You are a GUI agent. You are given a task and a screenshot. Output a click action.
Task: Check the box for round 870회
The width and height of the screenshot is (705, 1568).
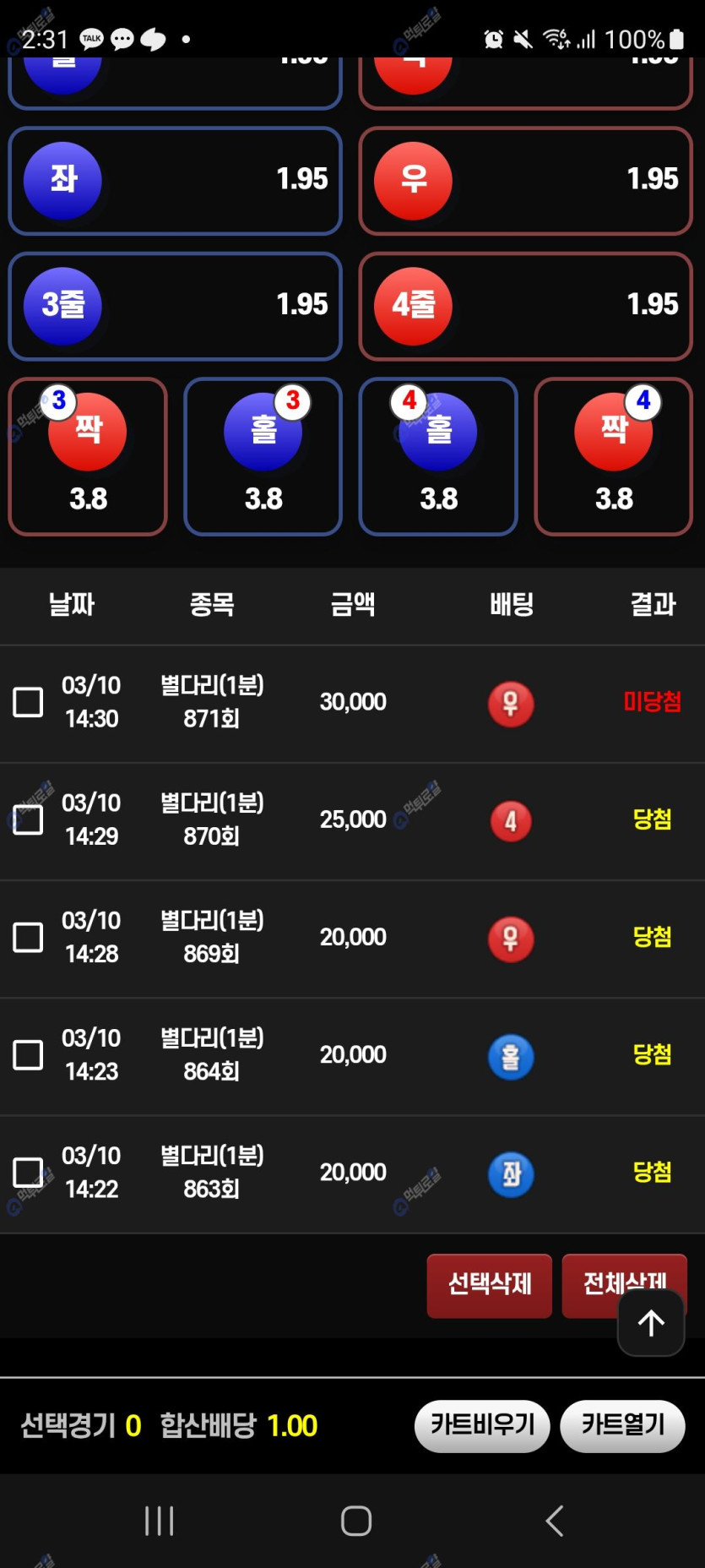click(x=28, y=819)
